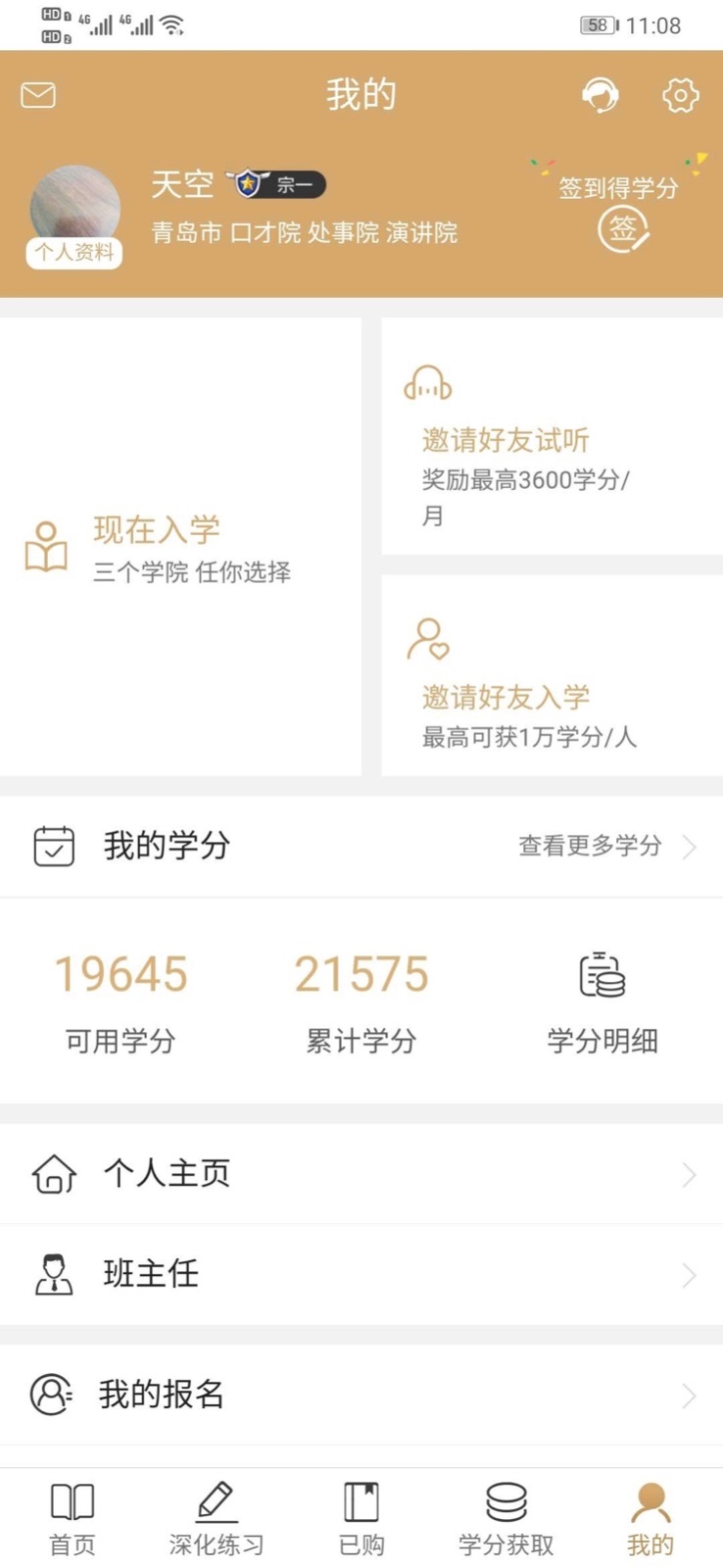Open 学分明细 via the coins icon

tap(601, 977)
